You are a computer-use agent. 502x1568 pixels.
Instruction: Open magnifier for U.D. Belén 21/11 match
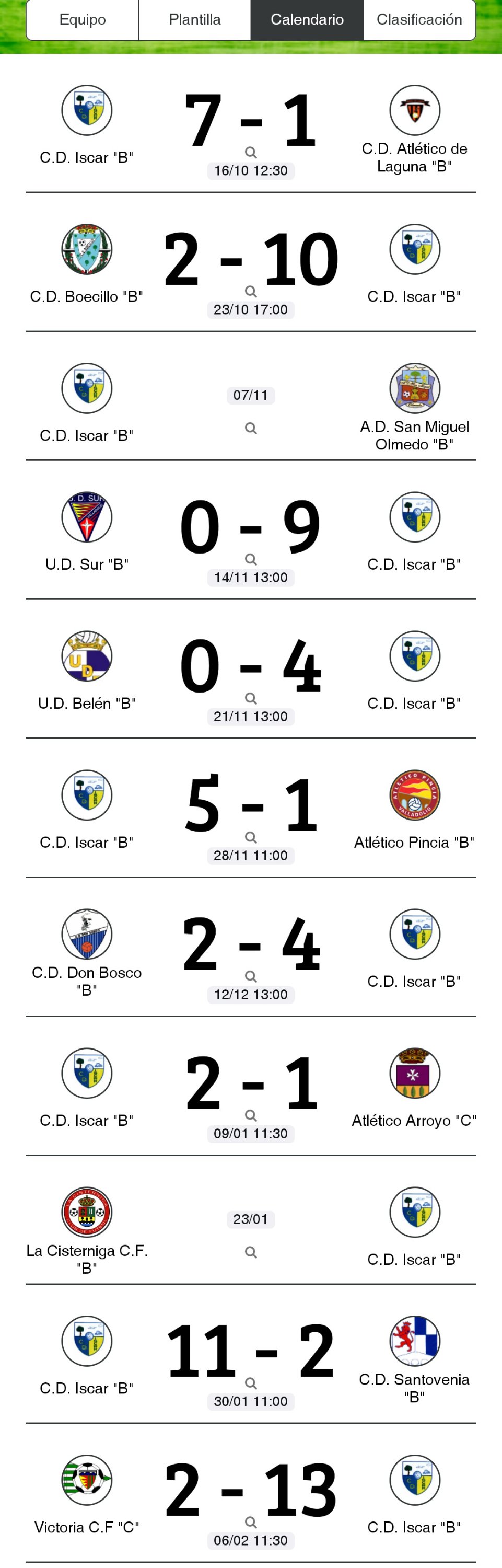[x=251, y=698]
